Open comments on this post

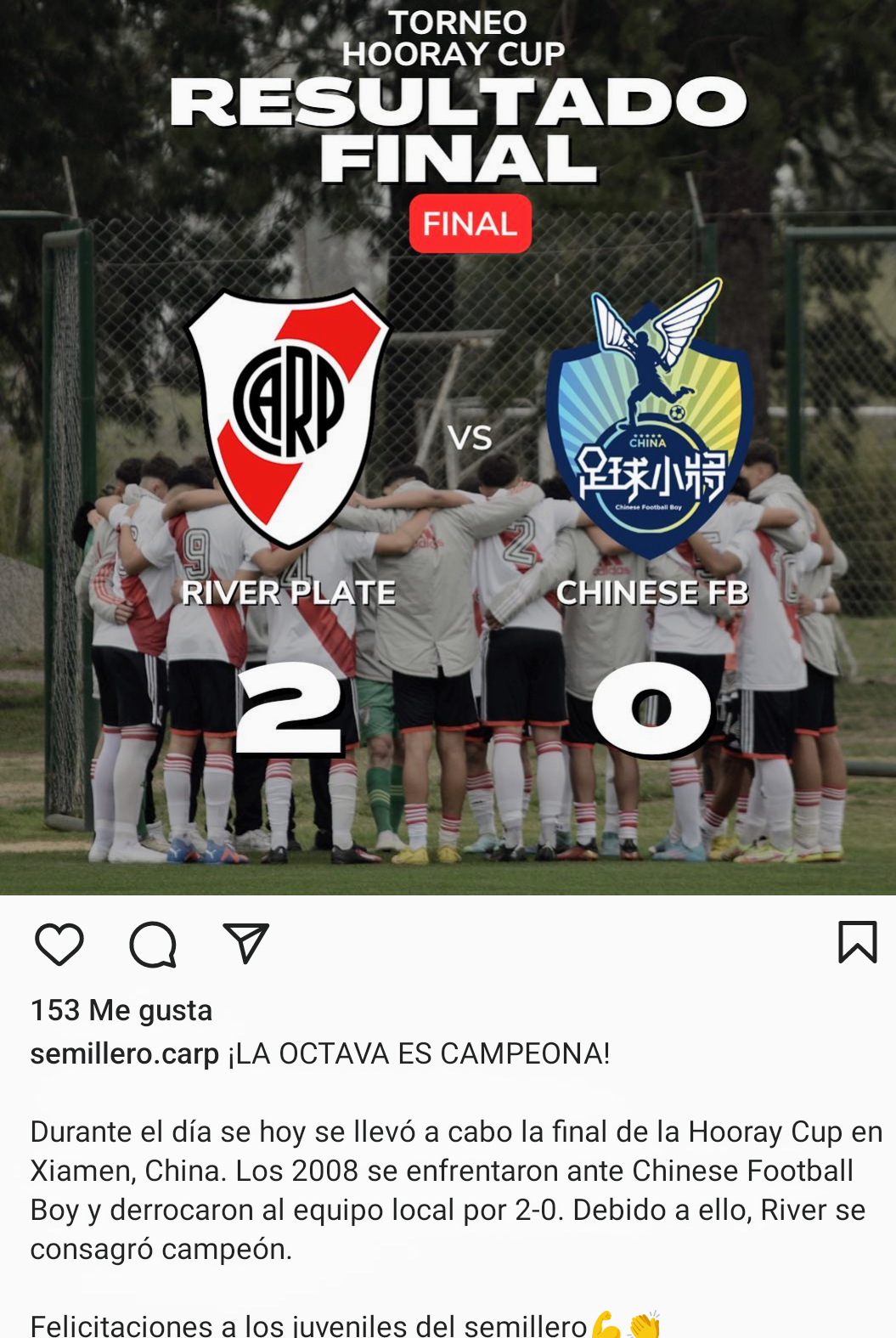pyautogui.click(x=153, y=944)
